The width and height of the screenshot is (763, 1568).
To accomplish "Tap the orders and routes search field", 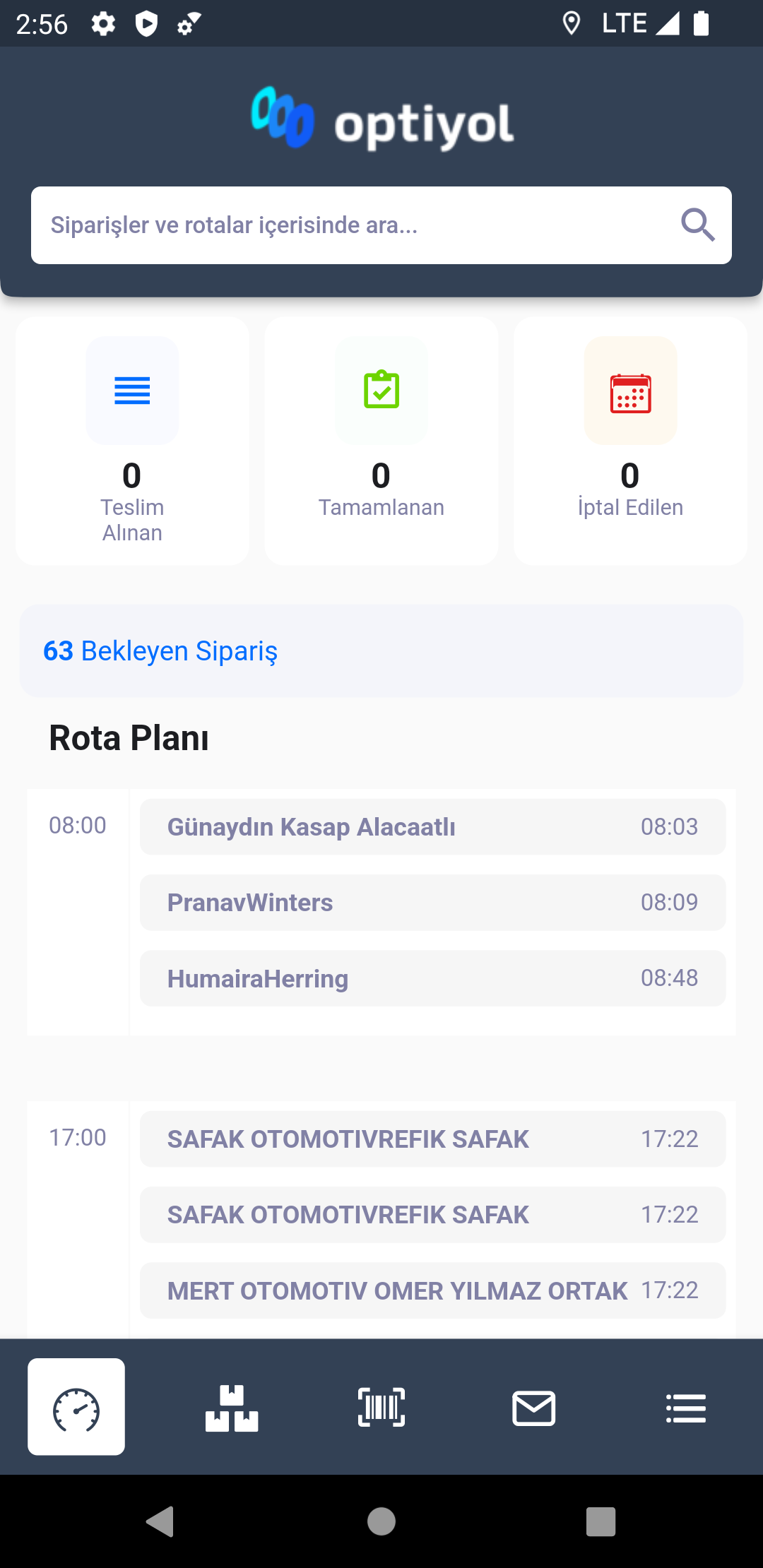I will point(381,225).
